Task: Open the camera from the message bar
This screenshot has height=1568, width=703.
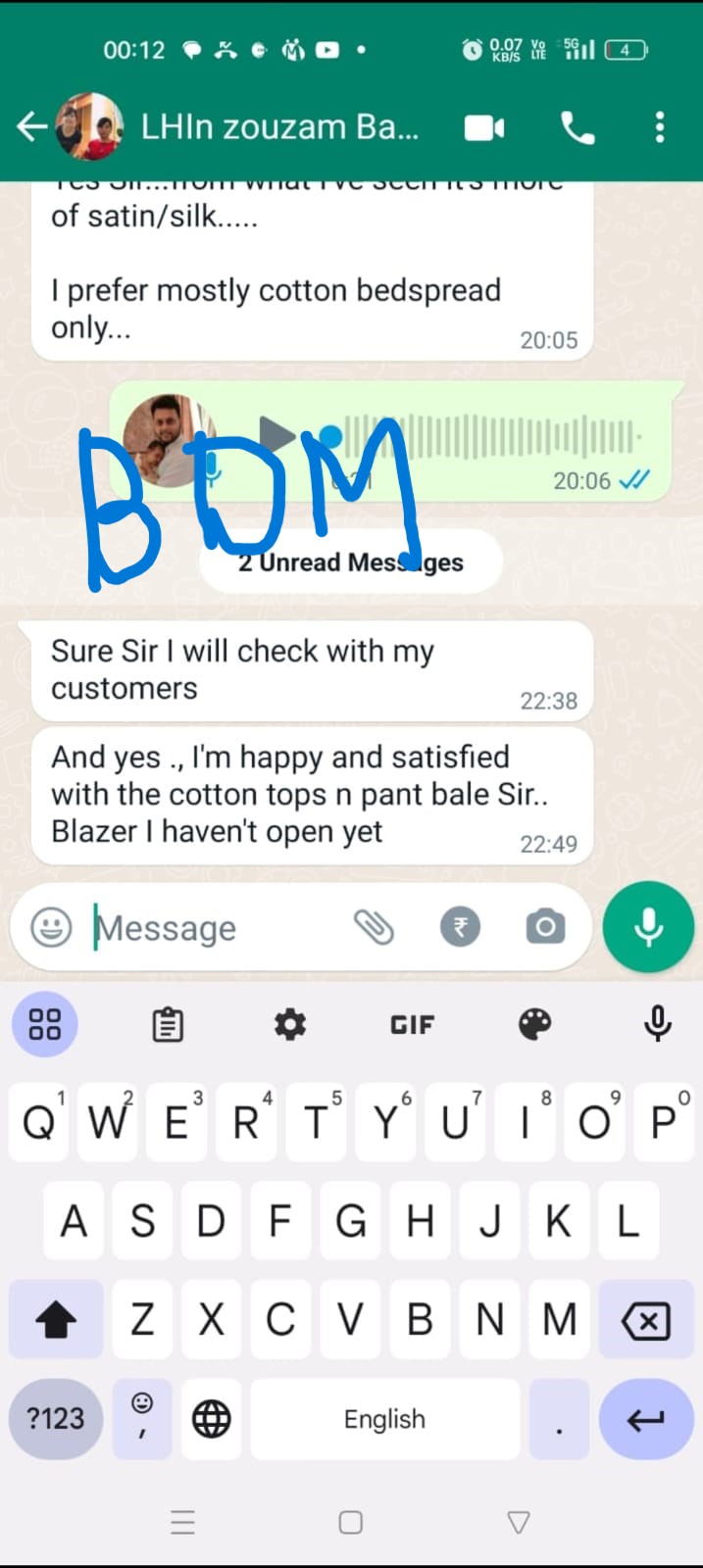Action: (545, 927)
